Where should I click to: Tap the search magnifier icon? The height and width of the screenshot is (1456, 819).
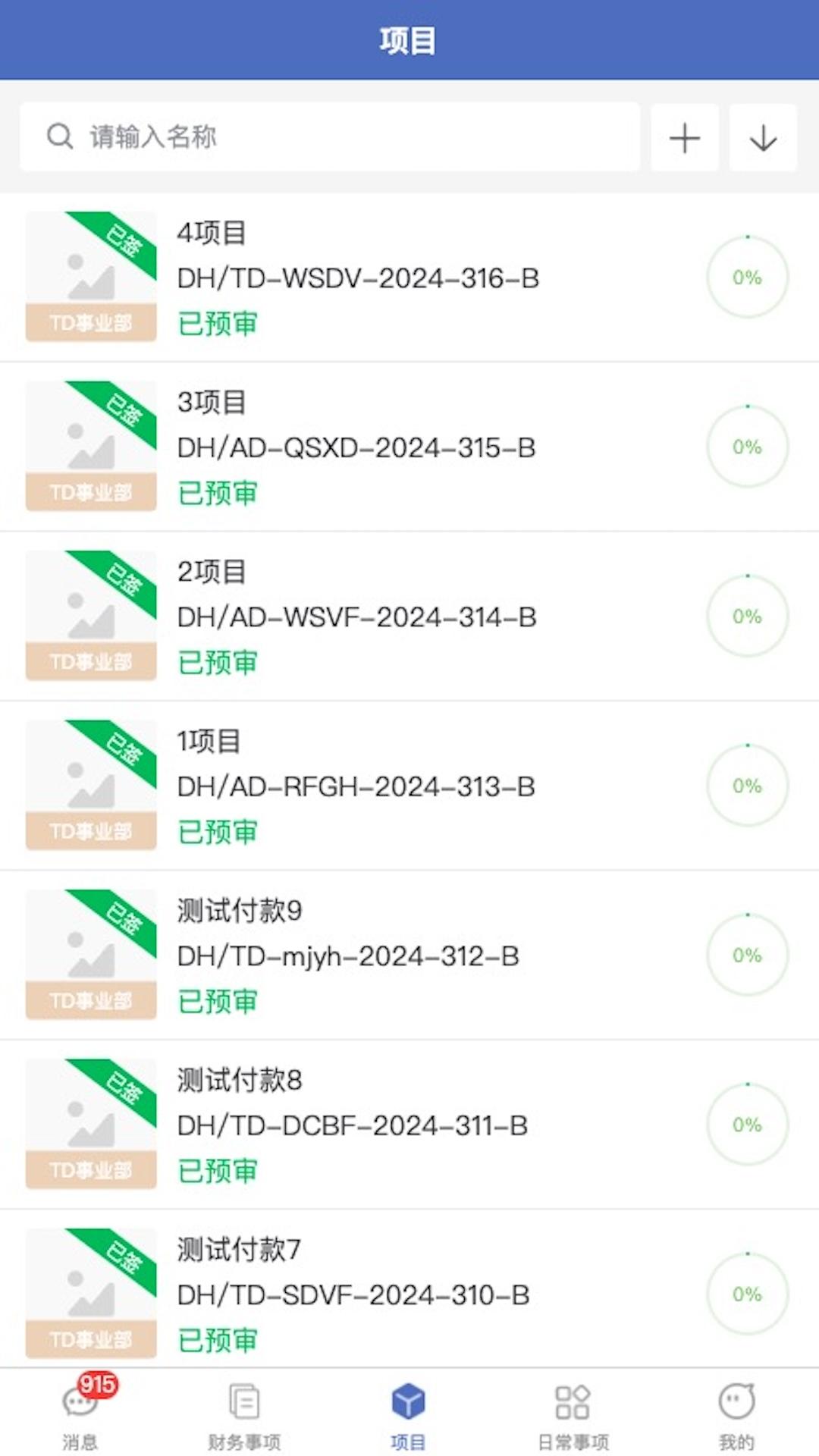point(60,136)
